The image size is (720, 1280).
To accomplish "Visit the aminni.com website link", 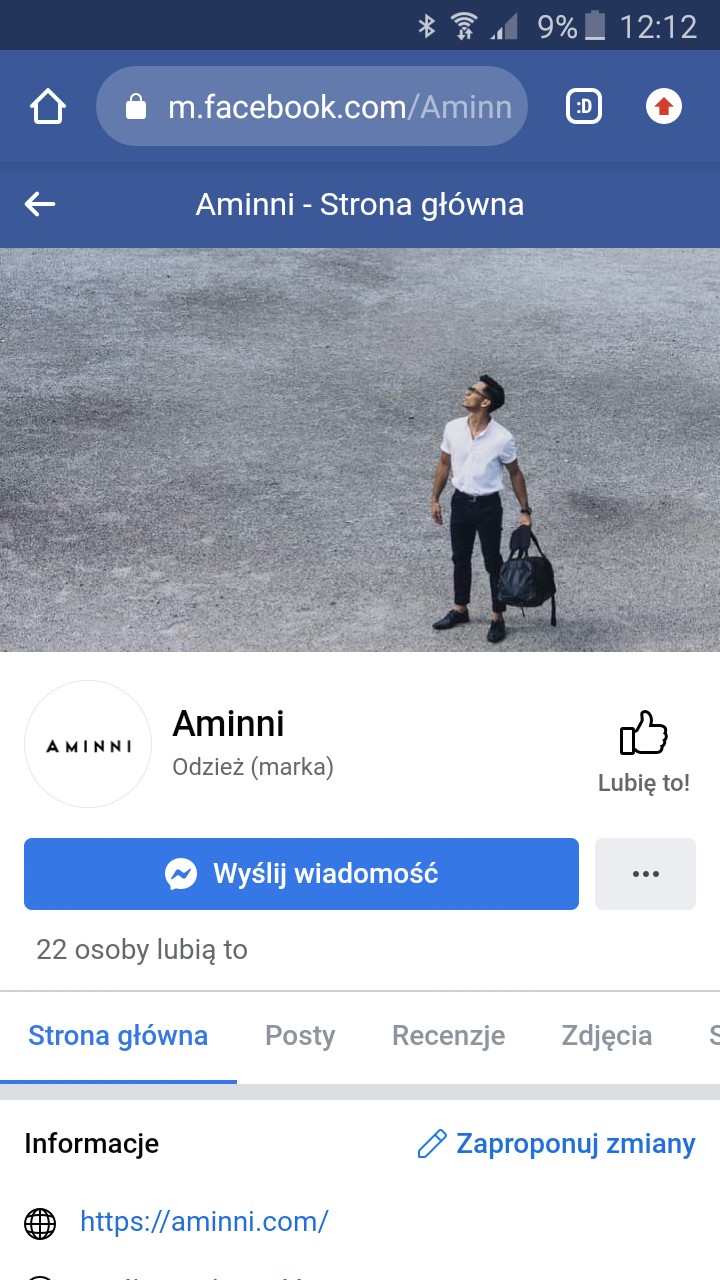I will tap(204, 1221).
